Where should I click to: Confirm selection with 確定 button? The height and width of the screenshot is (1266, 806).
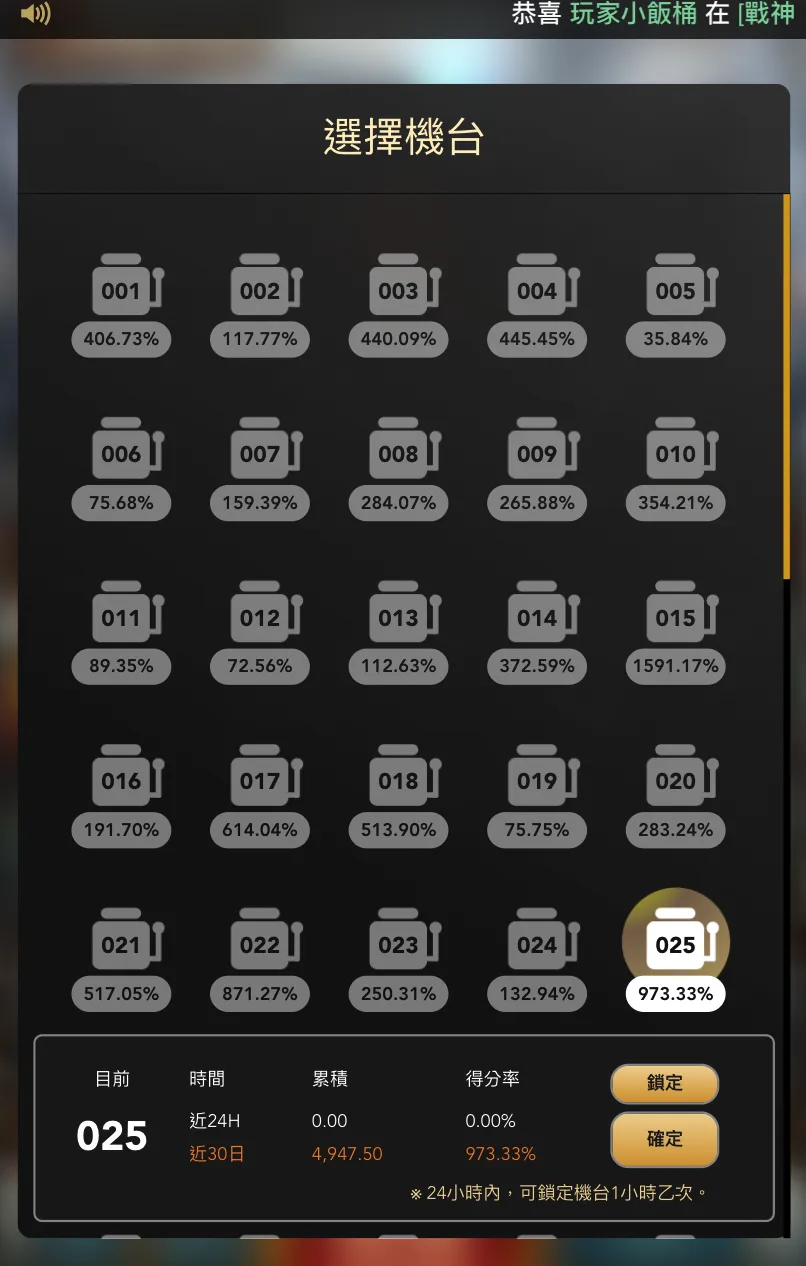(664, 1139)
